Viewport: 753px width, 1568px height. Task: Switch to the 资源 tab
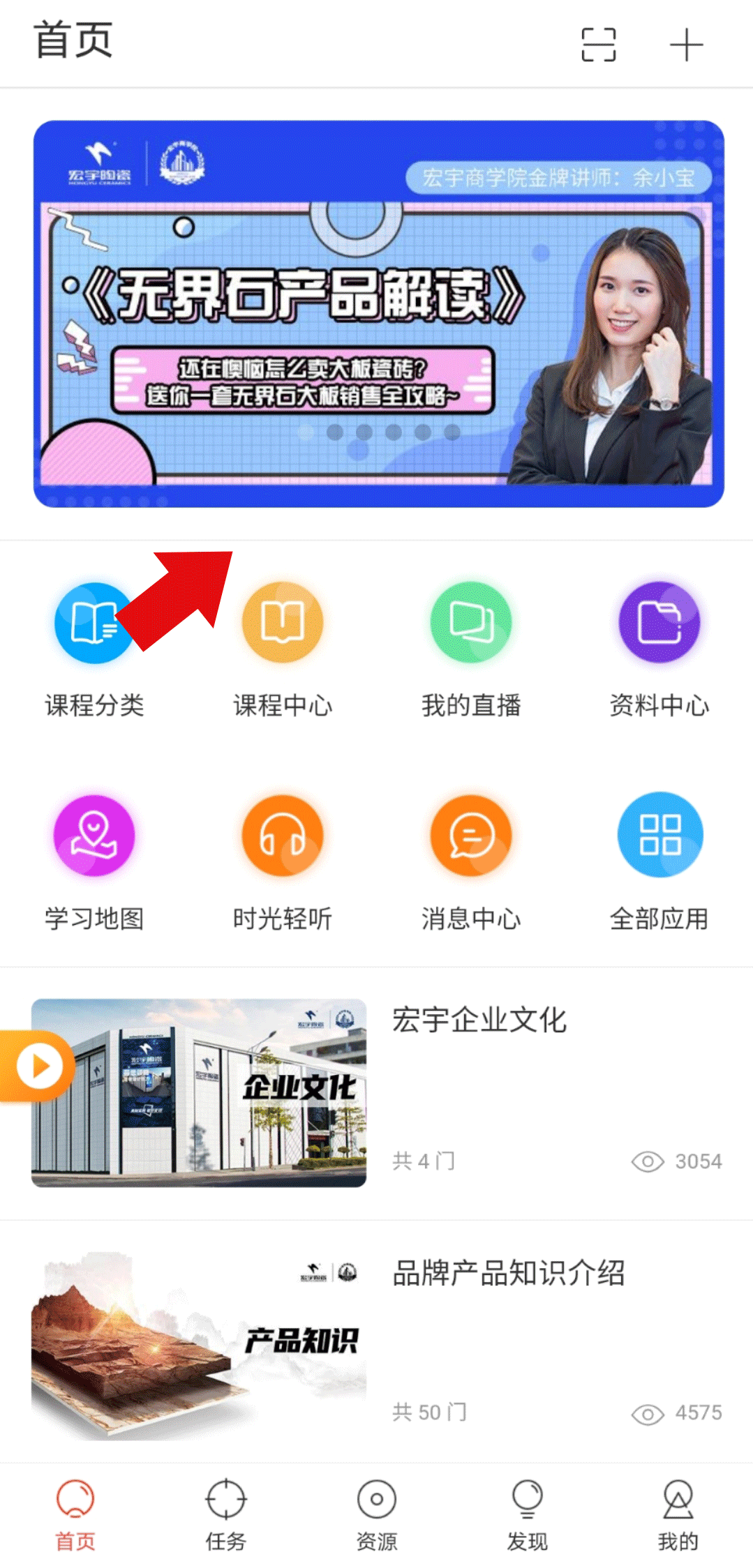pos(376,1515)
